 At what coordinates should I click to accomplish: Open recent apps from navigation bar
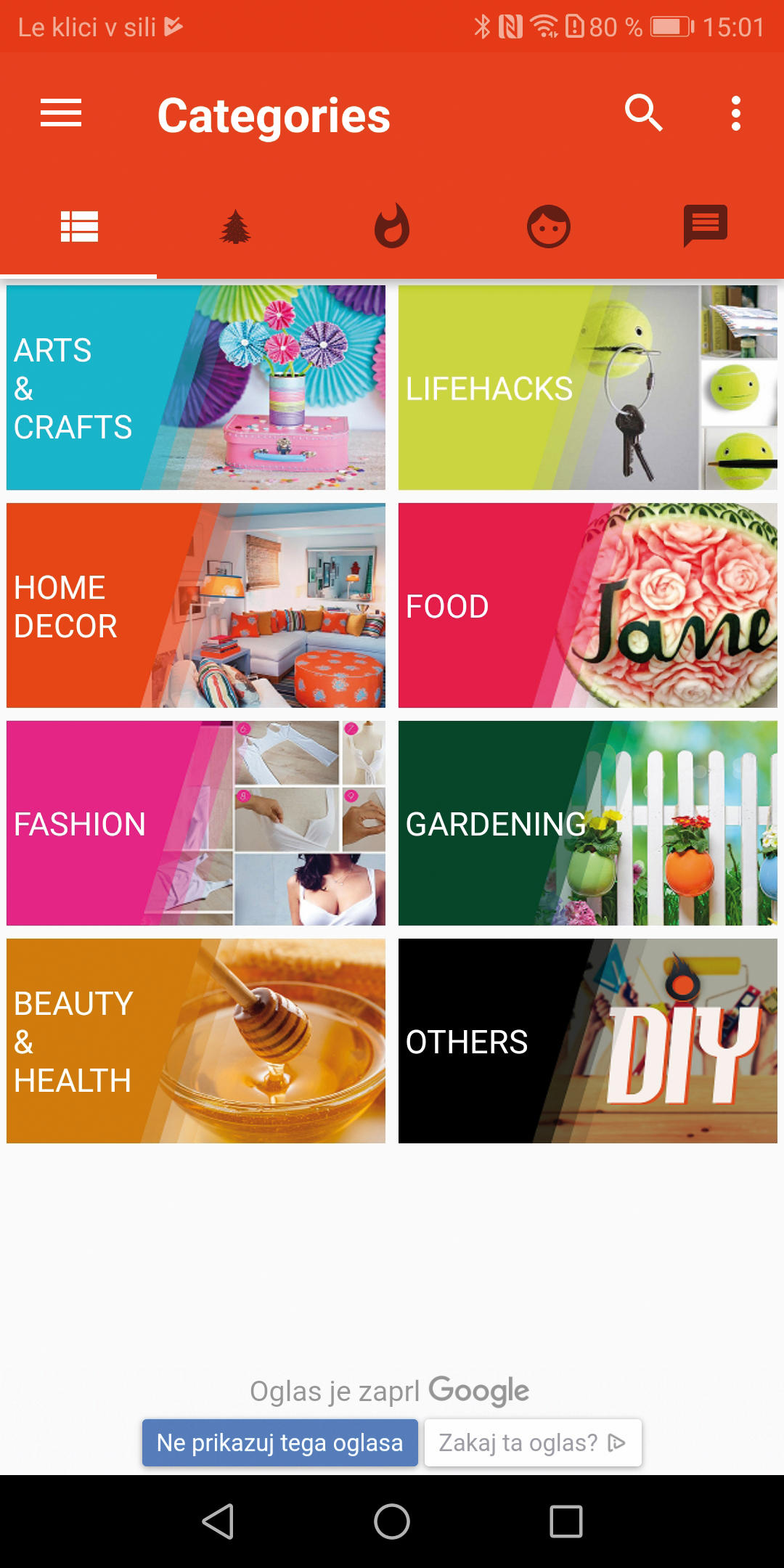566,1521
